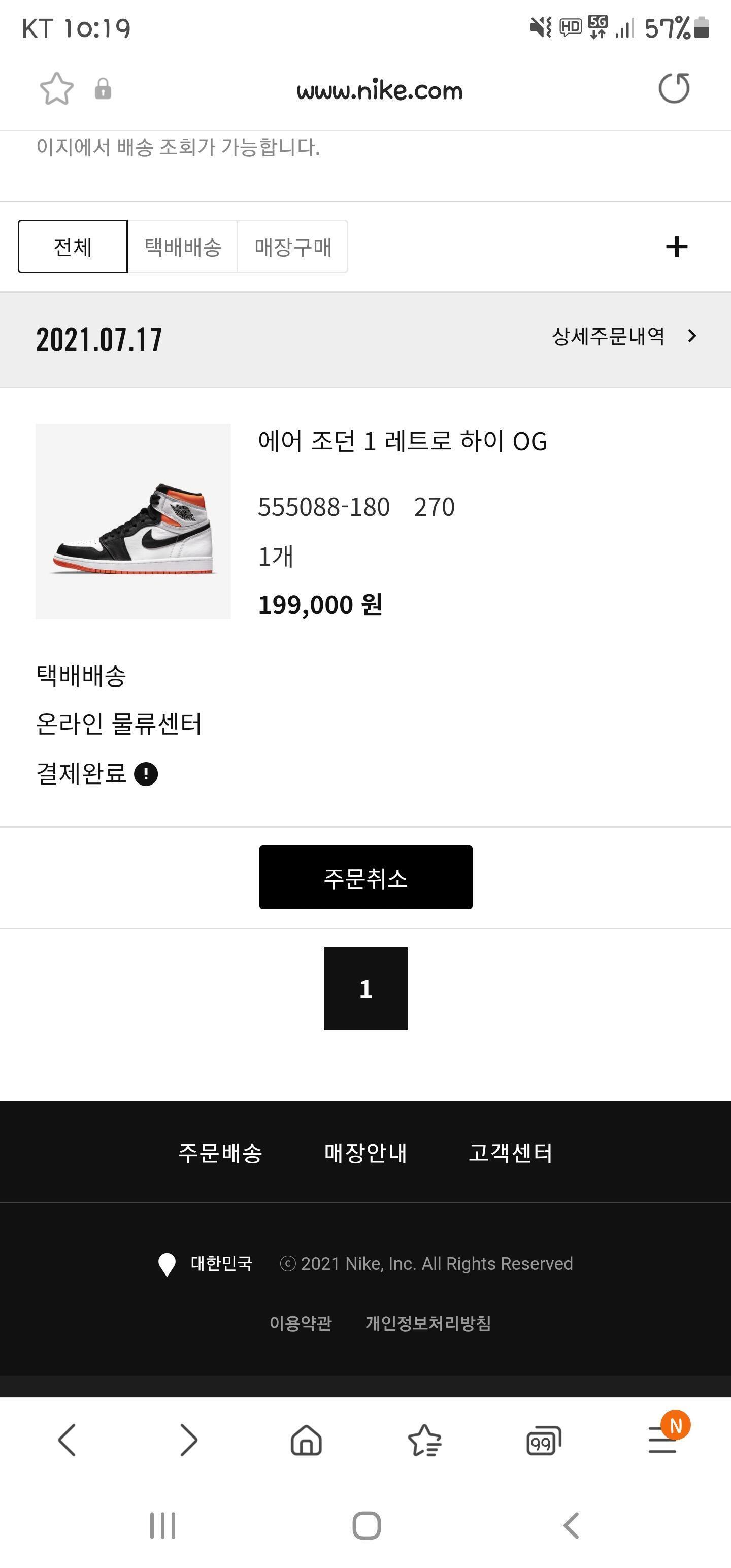Image resolution: width=731 pixels, height=1568 pixels.
Task: Open 고객센터 in the footer
Action: (x=510, y=1152)
